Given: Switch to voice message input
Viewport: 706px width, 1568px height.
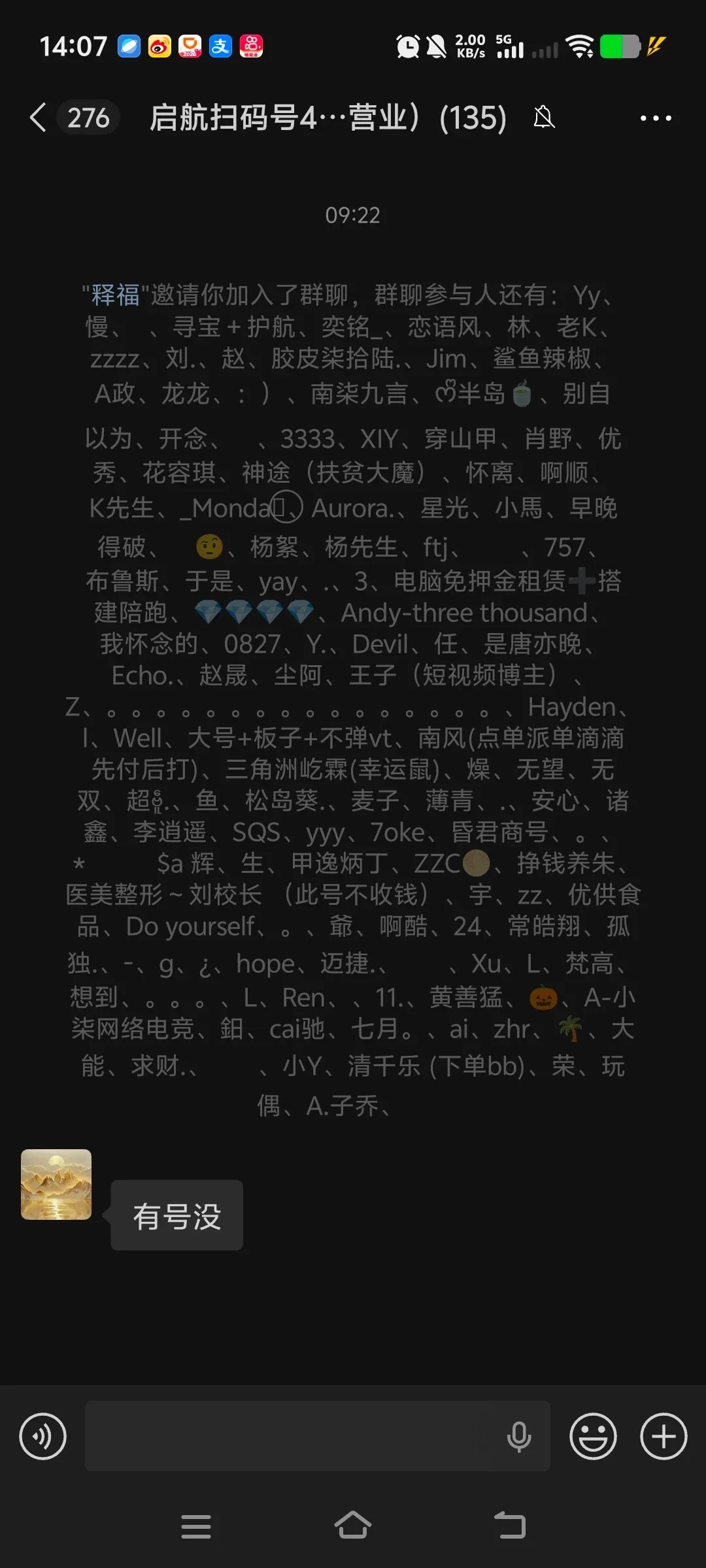Looking at the screenshot, I should (x=43, y=1436).
